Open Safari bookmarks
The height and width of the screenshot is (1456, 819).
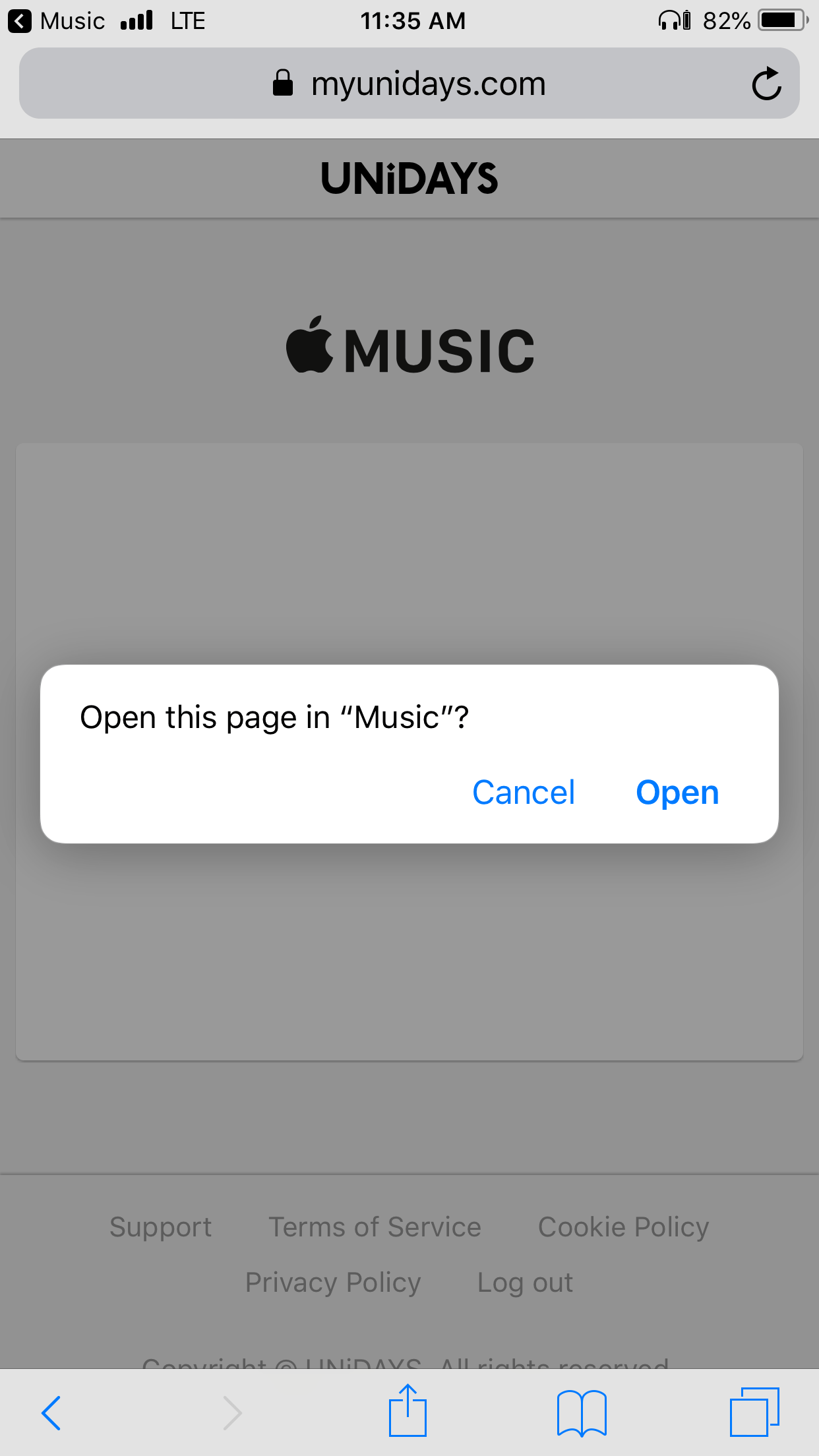[581, 1412]
